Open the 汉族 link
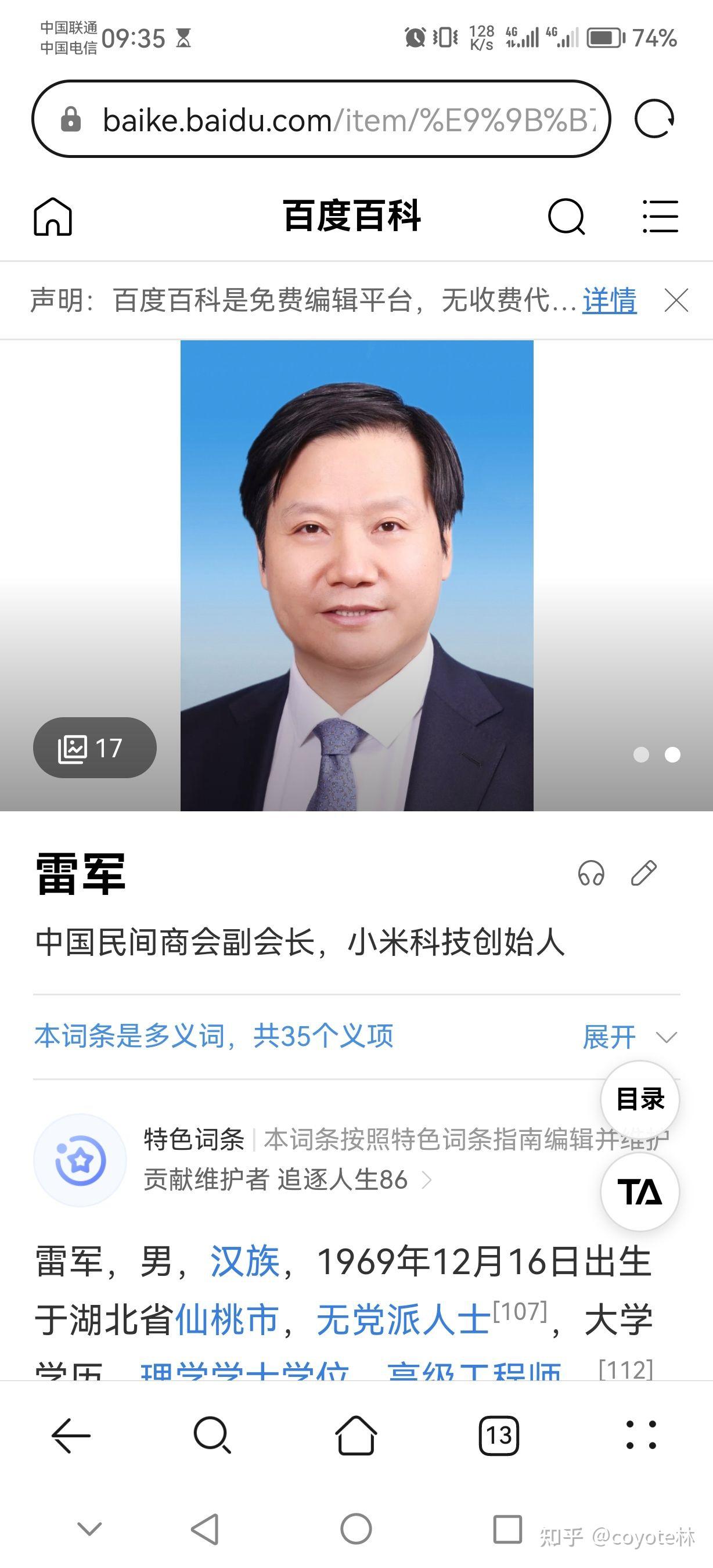The height and width of the screenshot is (1568, 713). [244, 1261]
